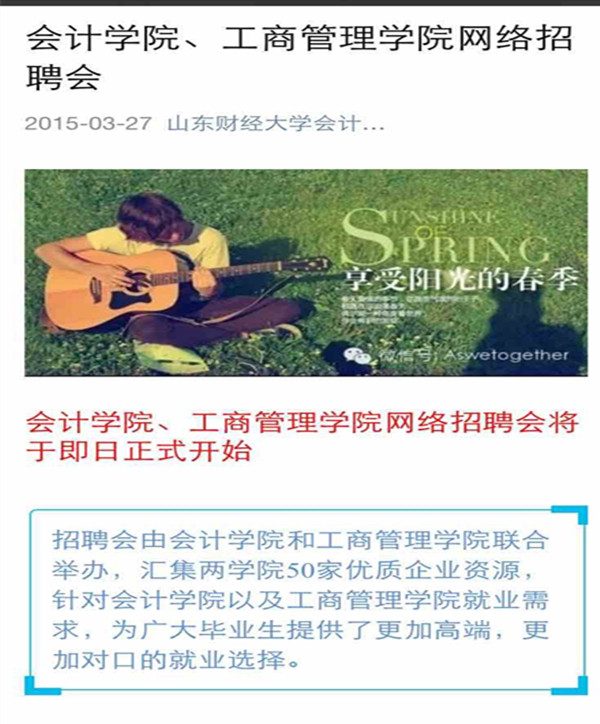Open the 山东财经大学会计... account profile link
The image size is (600, 724).
pyautogui.click(x=276, y=126)
